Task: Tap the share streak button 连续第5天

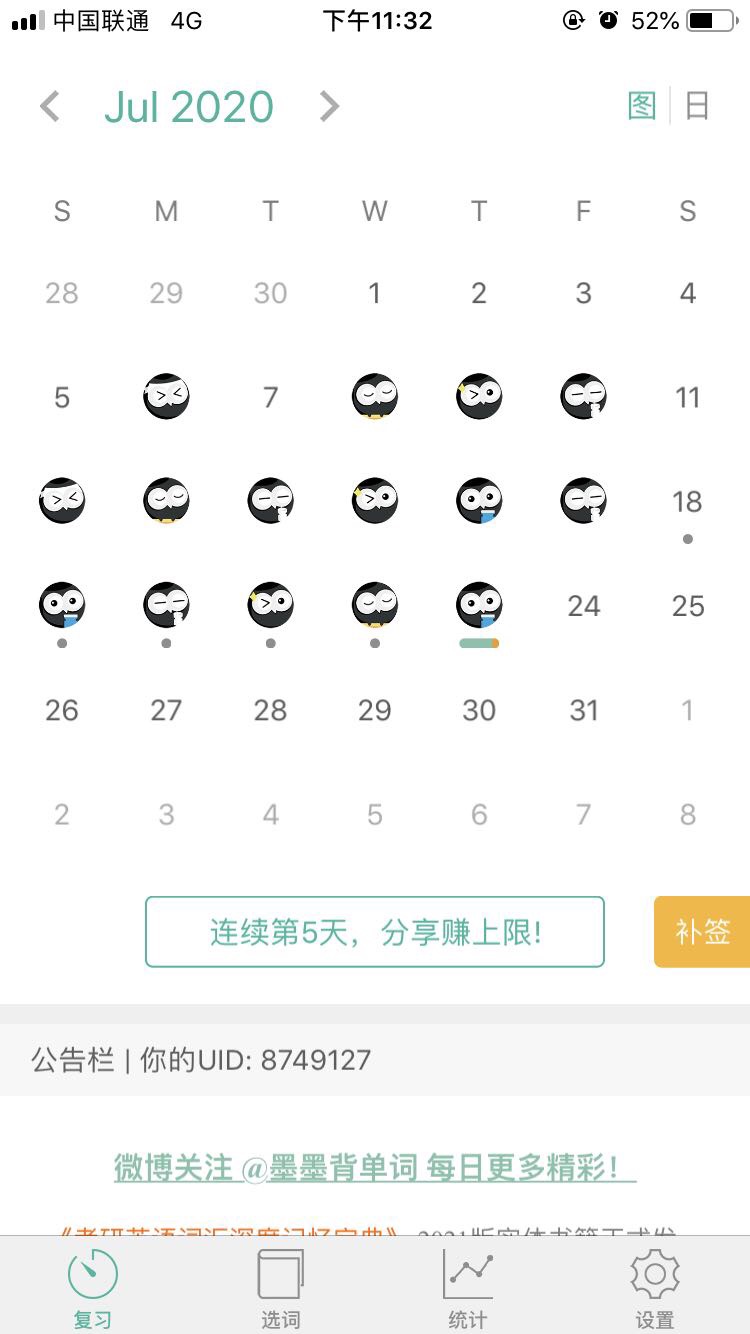Action: coord(375,932)
